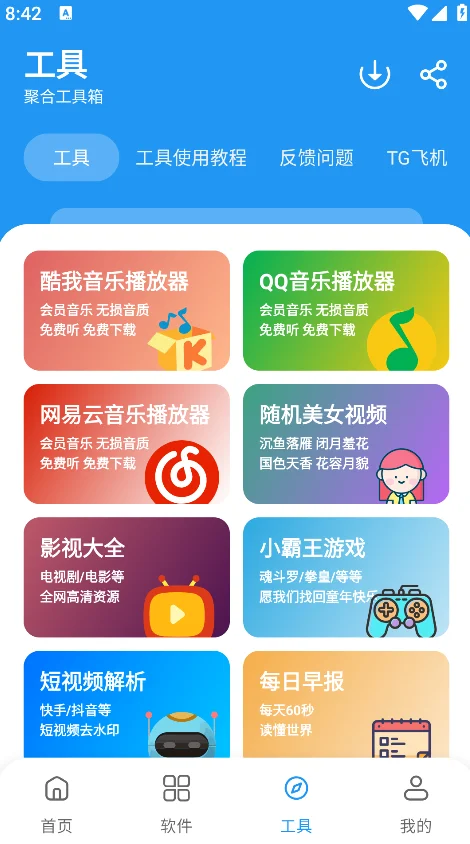Open the 我的 profile tab
The image size is (470, 844).
click(x=416, y=803)
